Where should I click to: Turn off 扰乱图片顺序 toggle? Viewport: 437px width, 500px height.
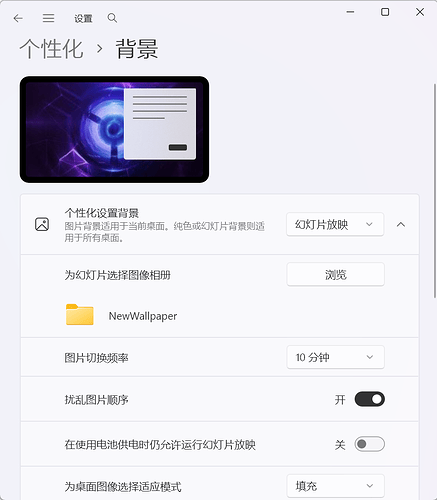tap(370, 399)
